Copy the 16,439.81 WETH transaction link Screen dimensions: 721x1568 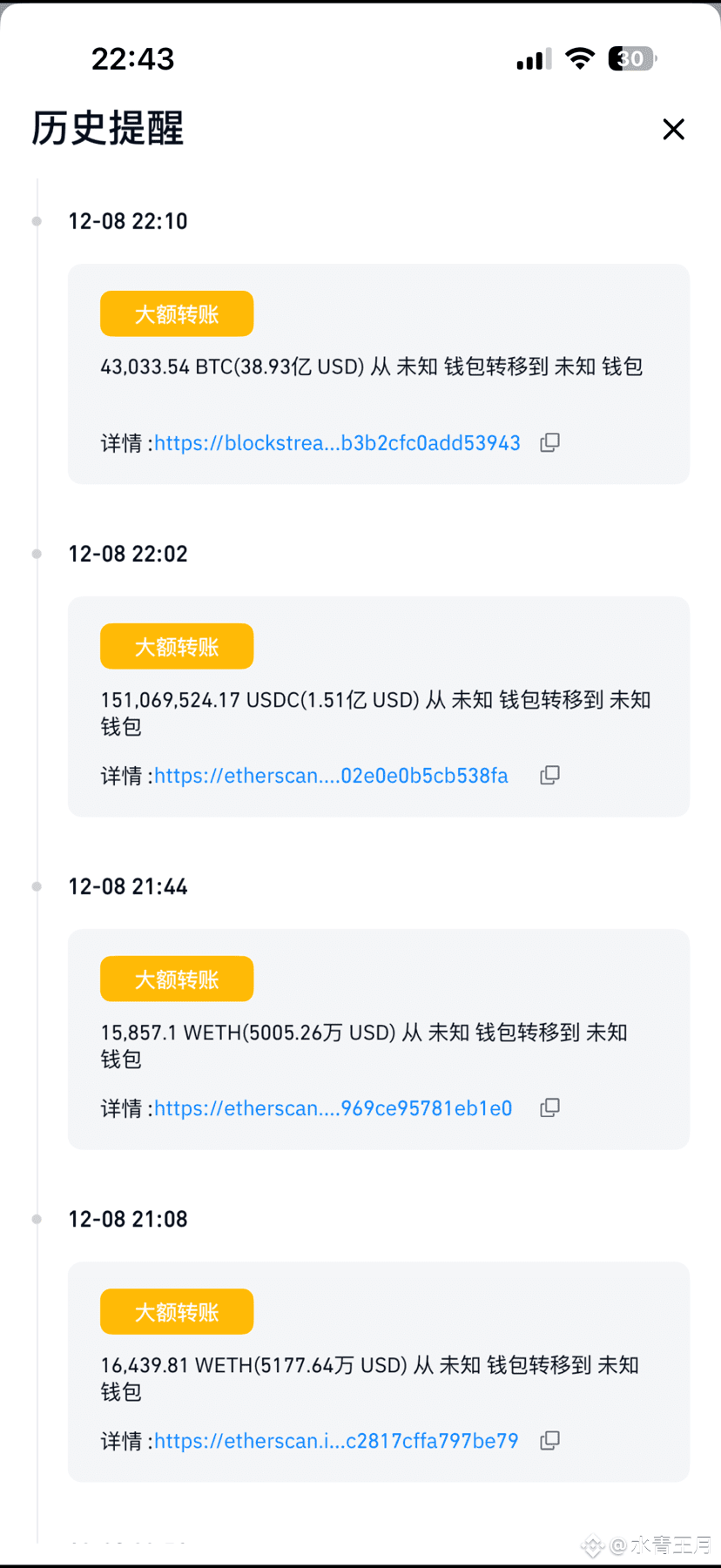(549, 1440)
